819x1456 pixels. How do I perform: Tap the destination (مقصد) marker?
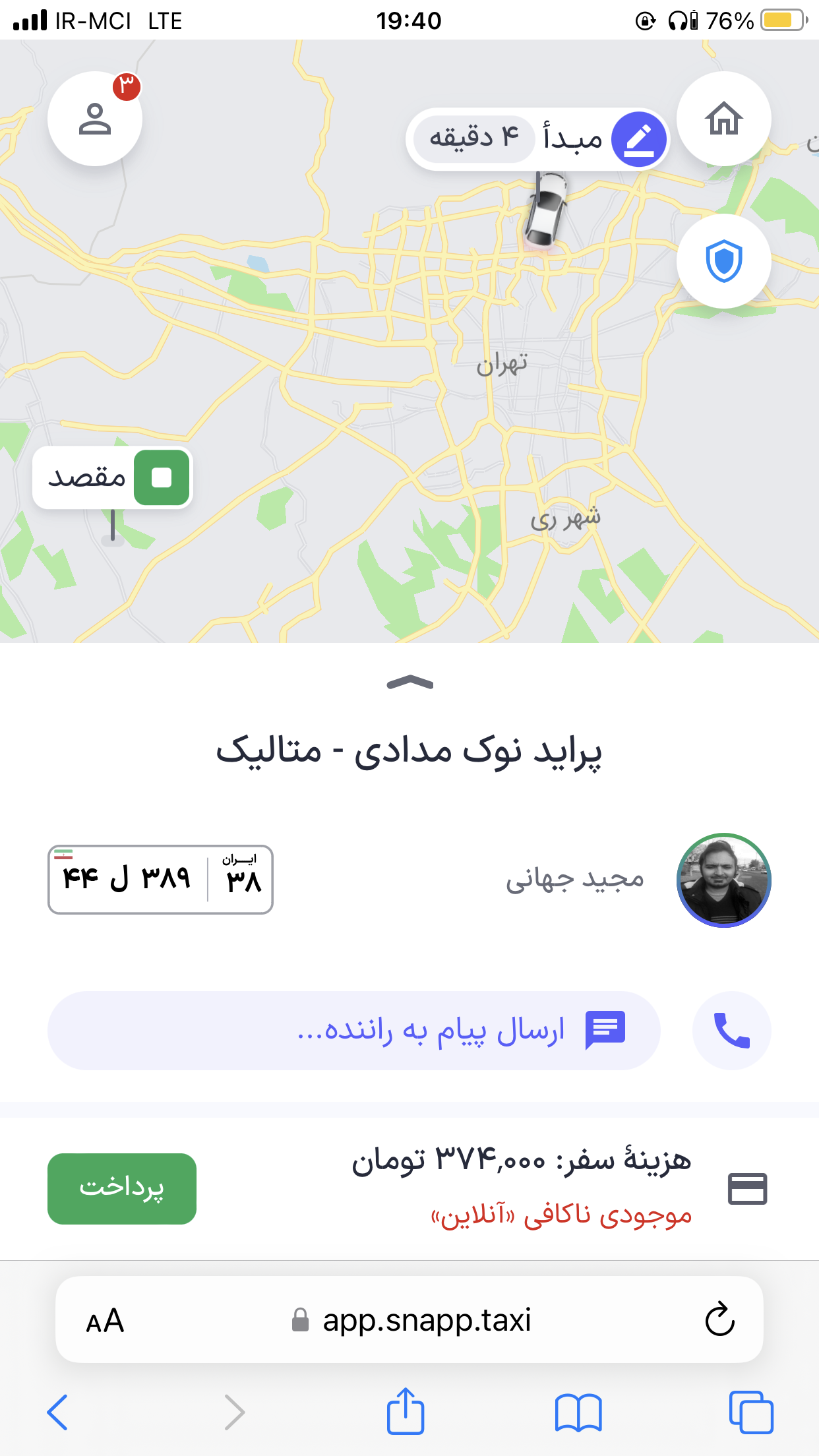pyautogui.click(x=113, y=477)
